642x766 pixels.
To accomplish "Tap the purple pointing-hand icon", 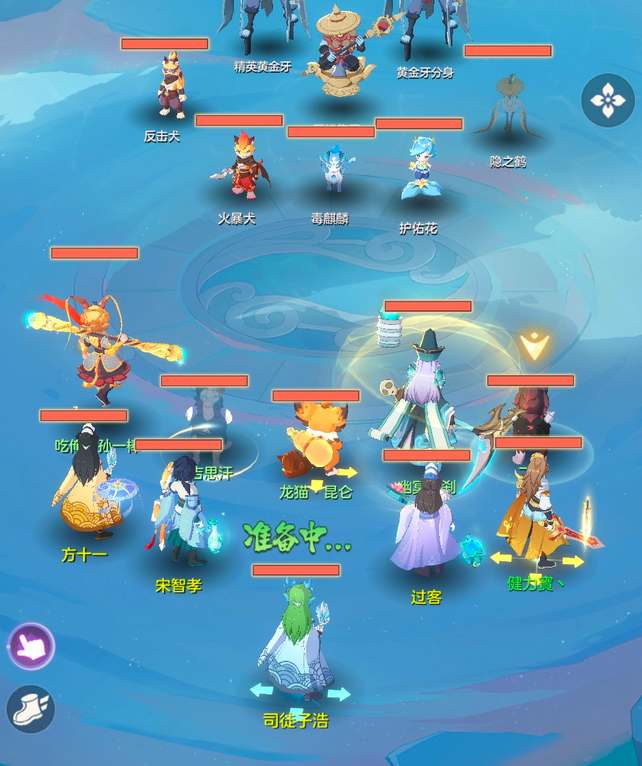I will pos(31,647).
